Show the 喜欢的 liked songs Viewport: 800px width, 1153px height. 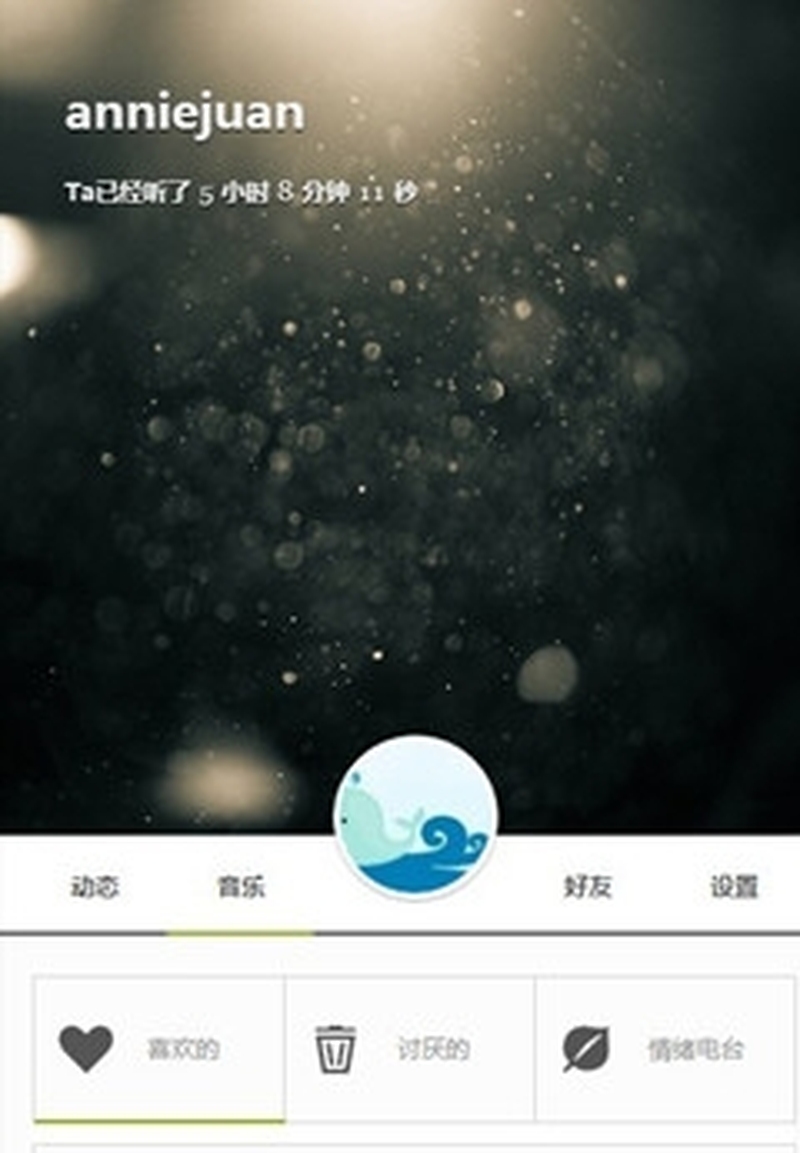159,1049
